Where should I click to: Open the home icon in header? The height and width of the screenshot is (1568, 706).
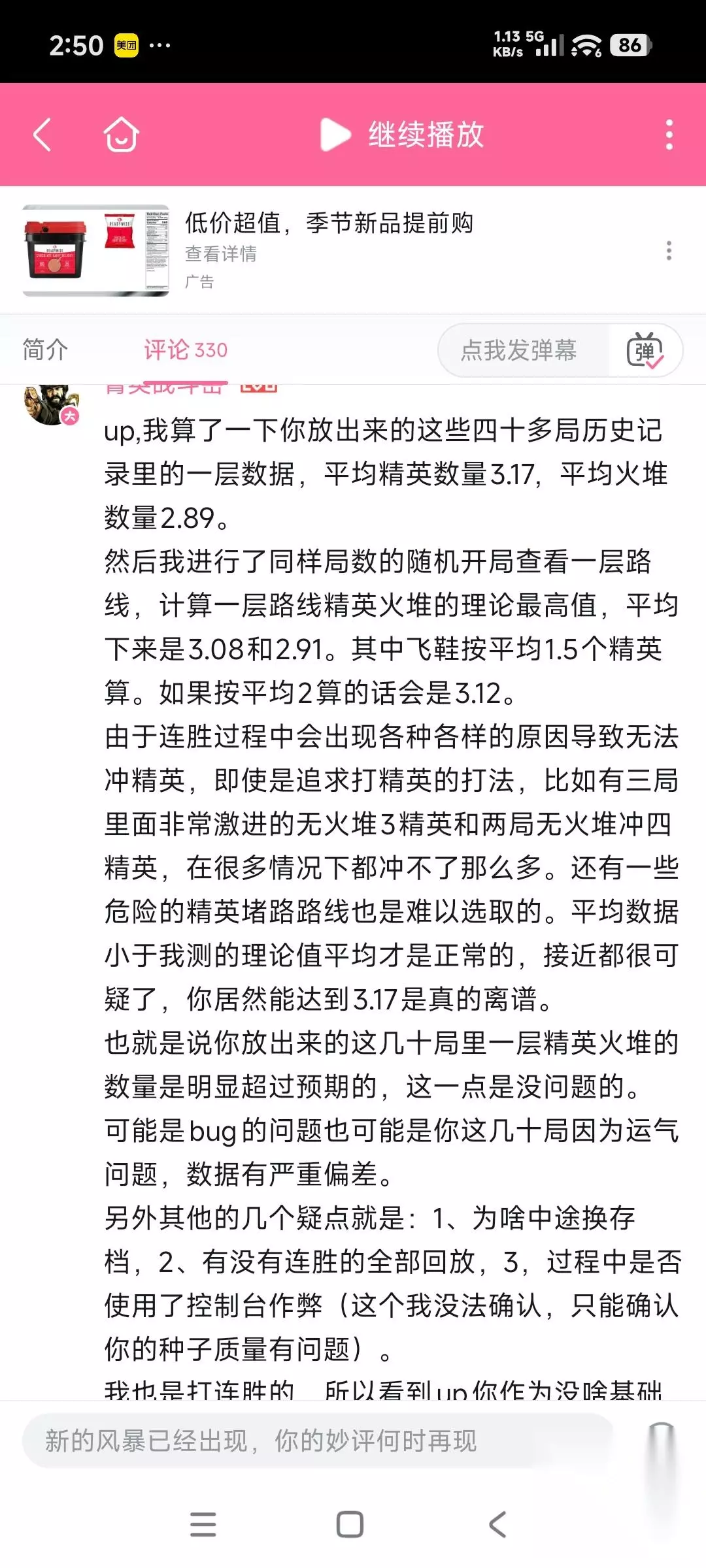click(122, 135)
